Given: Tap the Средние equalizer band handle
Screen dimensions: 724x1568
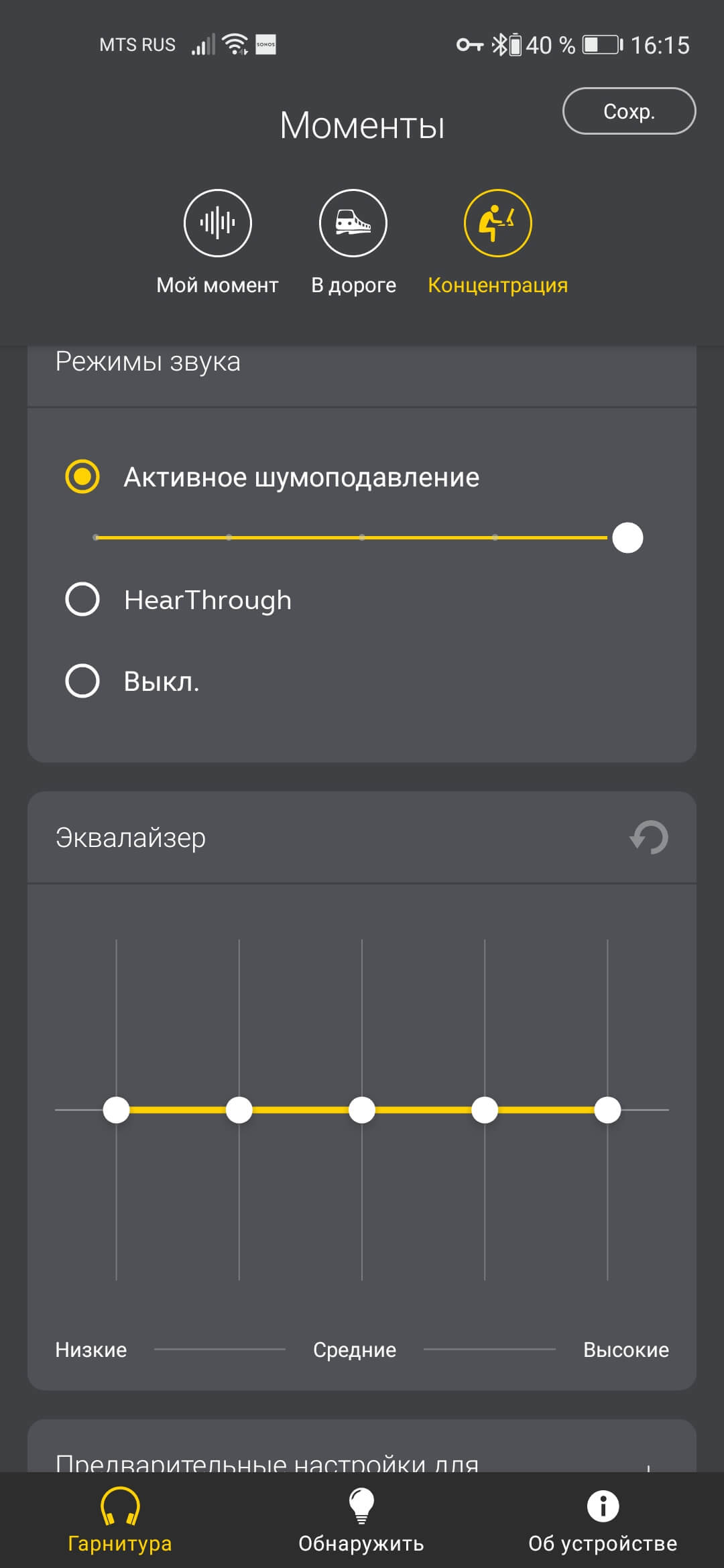Looking at the screenshot, I should tap(362, 1110).
